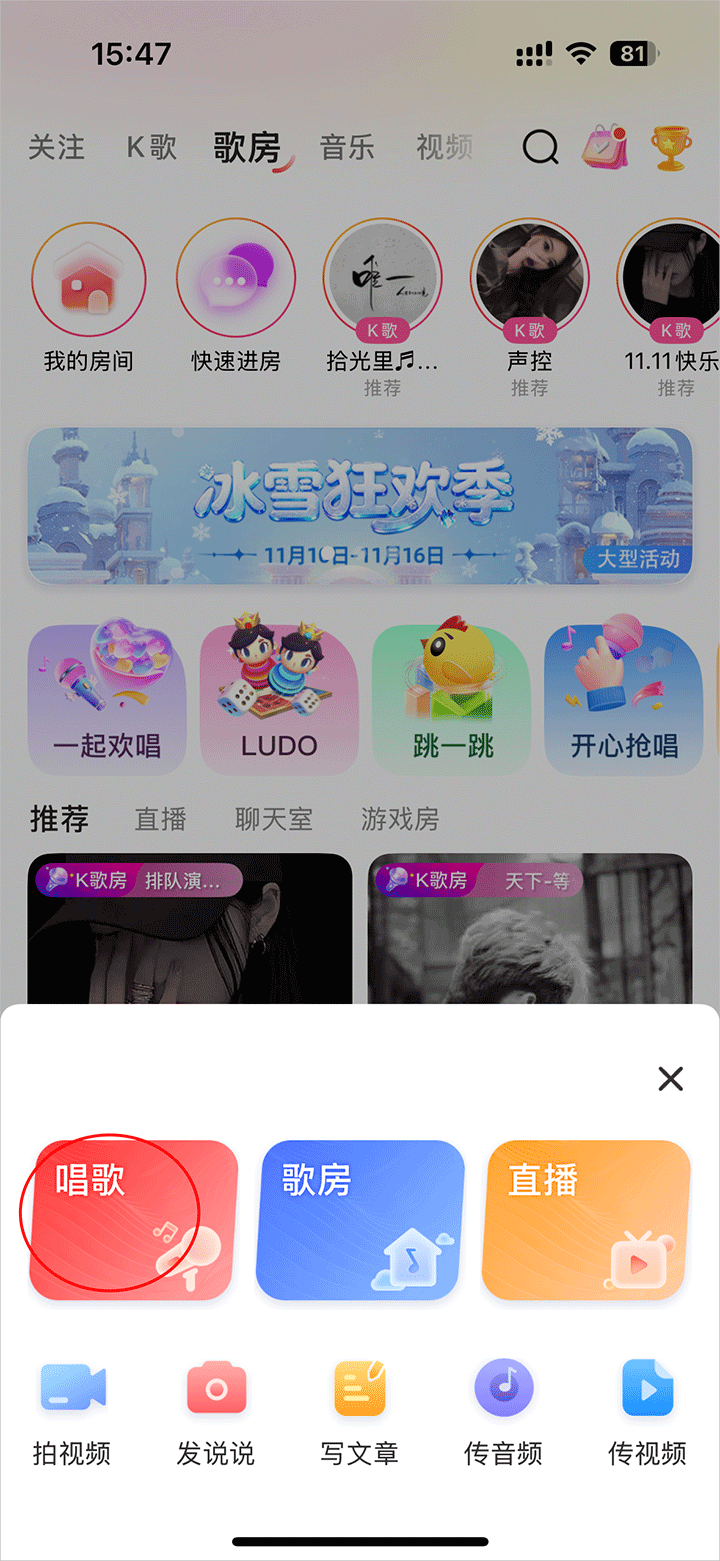Select 拍视频 to record a video
The width and height of the screenshot is (720, 1561).
72,1412
